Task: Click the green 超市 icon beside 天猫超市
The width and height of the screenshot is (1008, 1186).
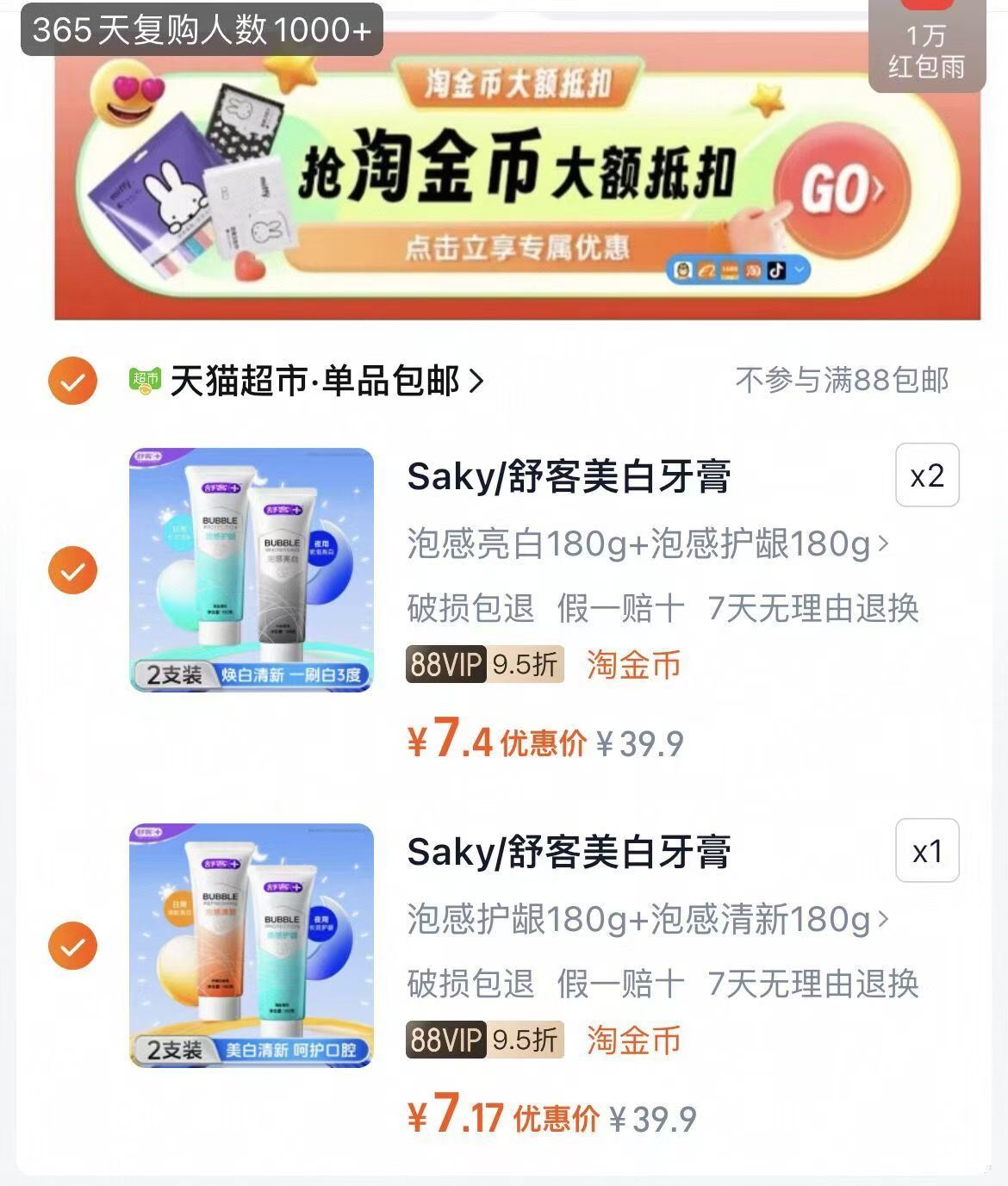Action: (x=145, y=378)
